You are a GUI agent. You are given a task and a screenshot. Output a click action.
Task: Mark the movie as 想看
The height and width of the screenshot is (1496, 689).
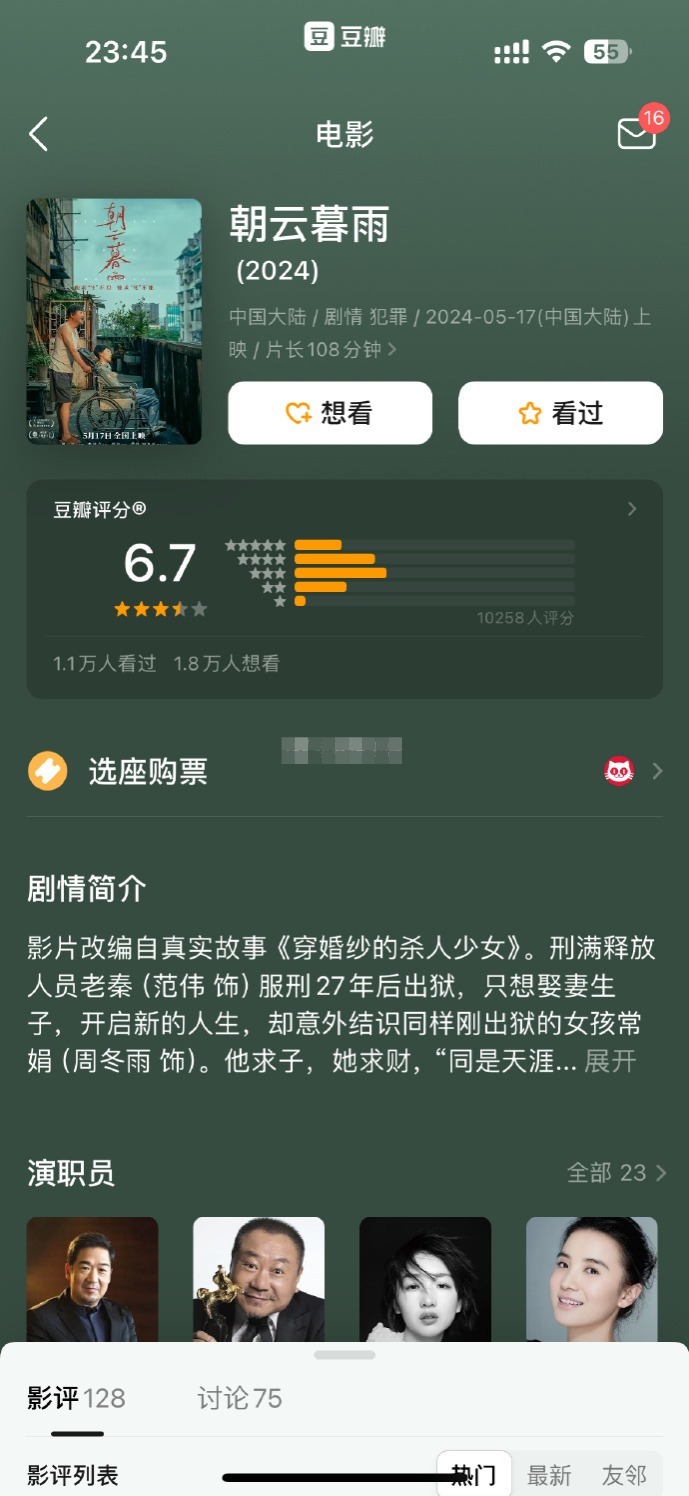click(330, 413)
